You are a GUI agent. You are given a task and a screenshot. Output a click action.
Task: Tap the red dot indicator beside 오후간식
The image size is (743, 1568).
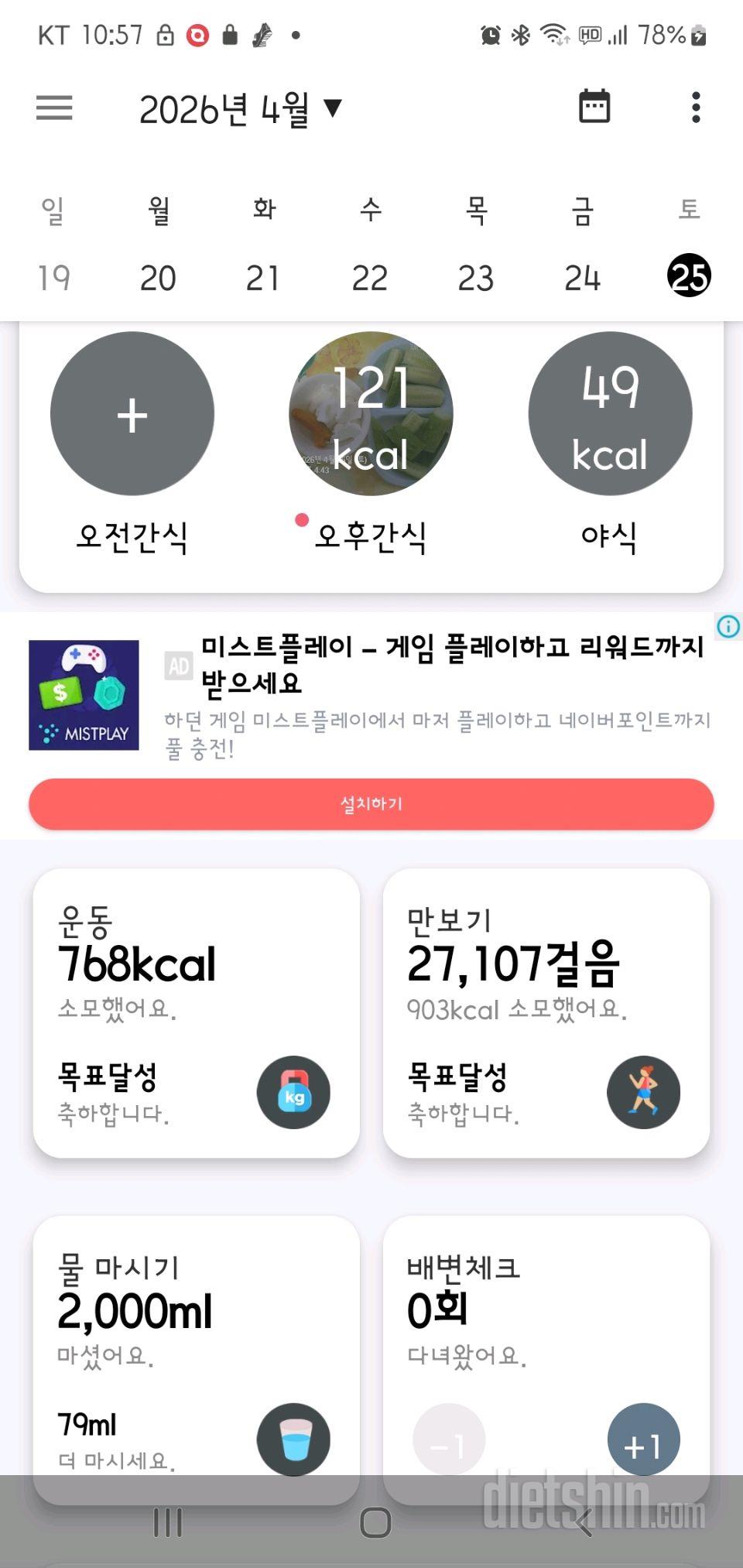[302, 521]
